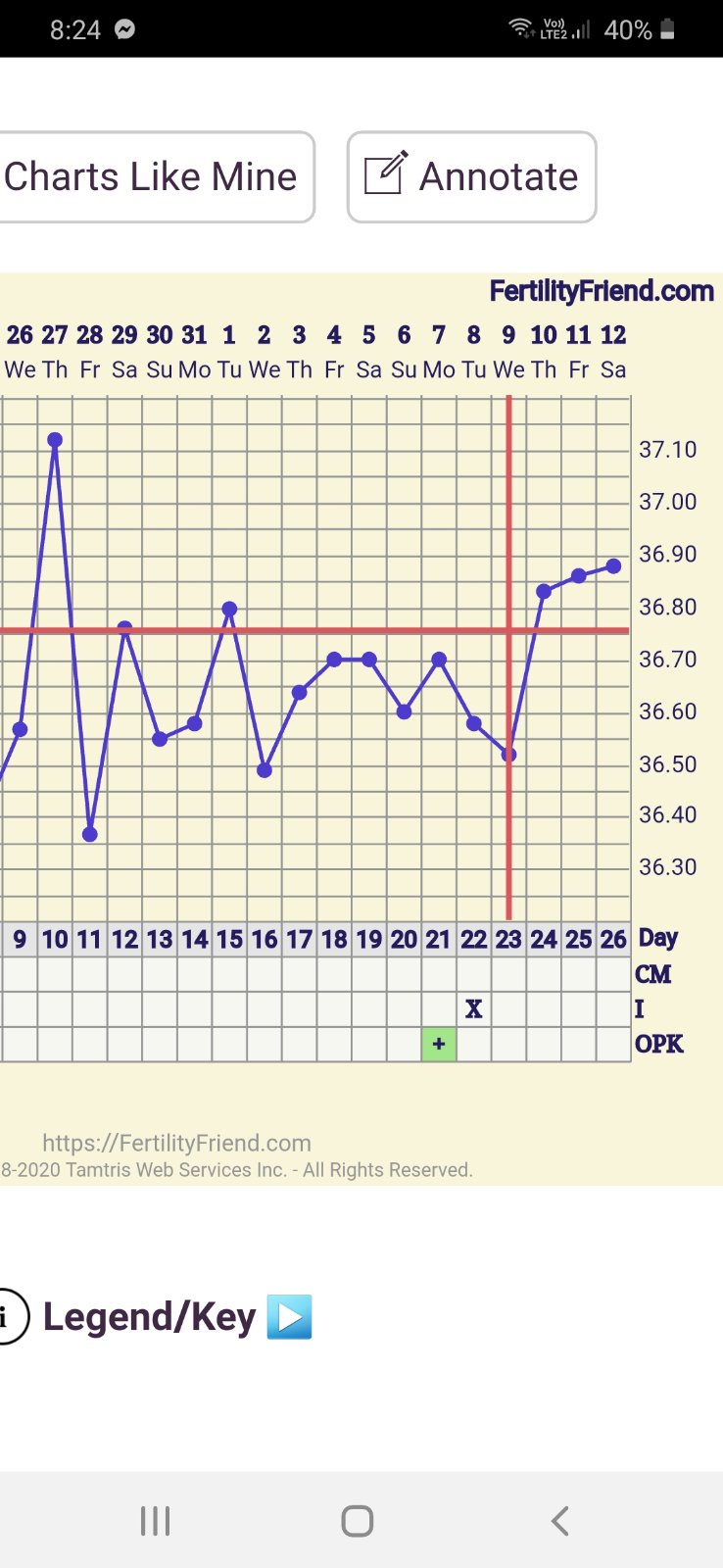Go back with the system back button
723x1568 pixels.
coord(559,1521)
